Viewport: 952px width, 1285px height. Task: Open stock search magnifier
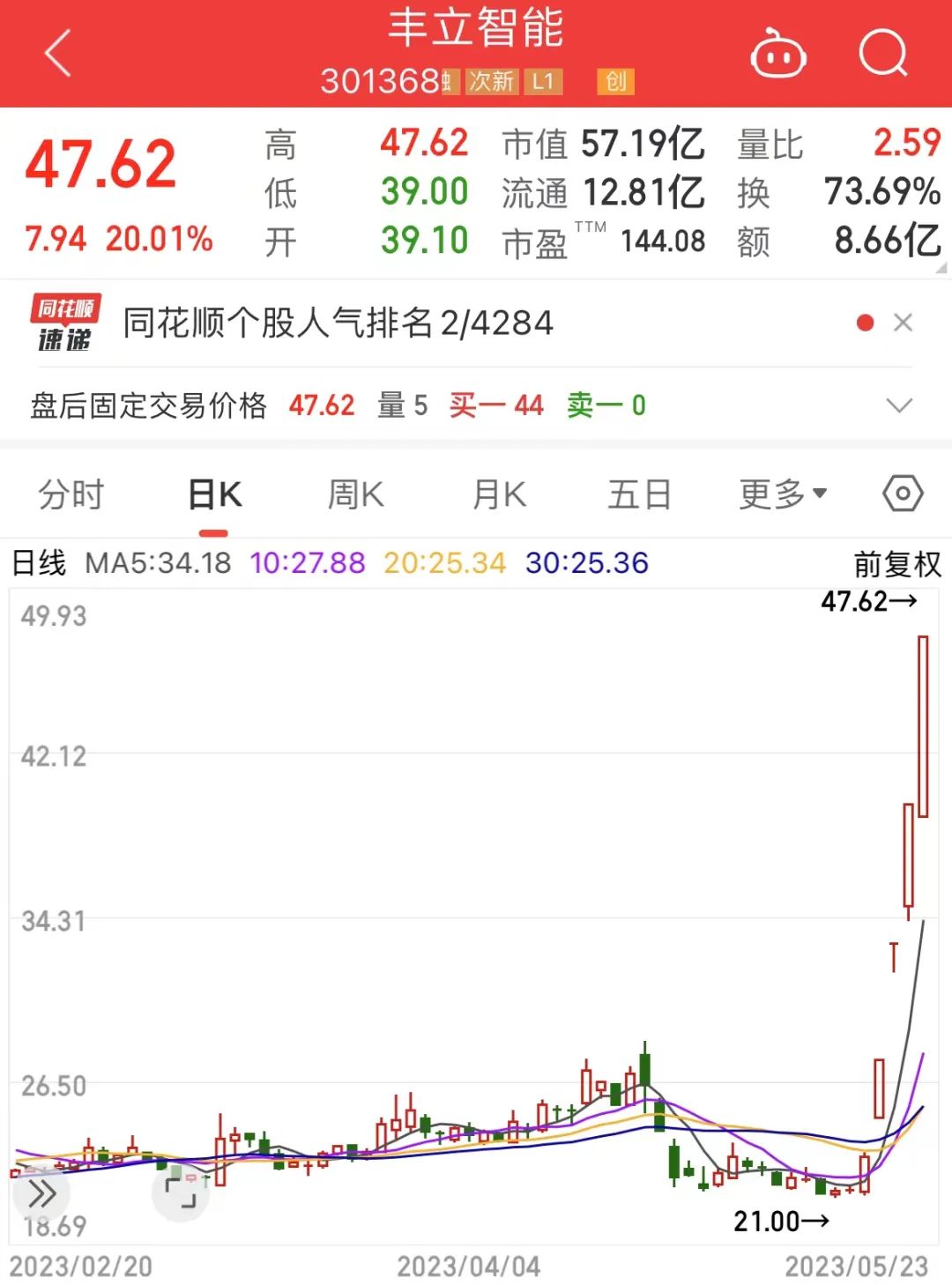click(882, 53)
